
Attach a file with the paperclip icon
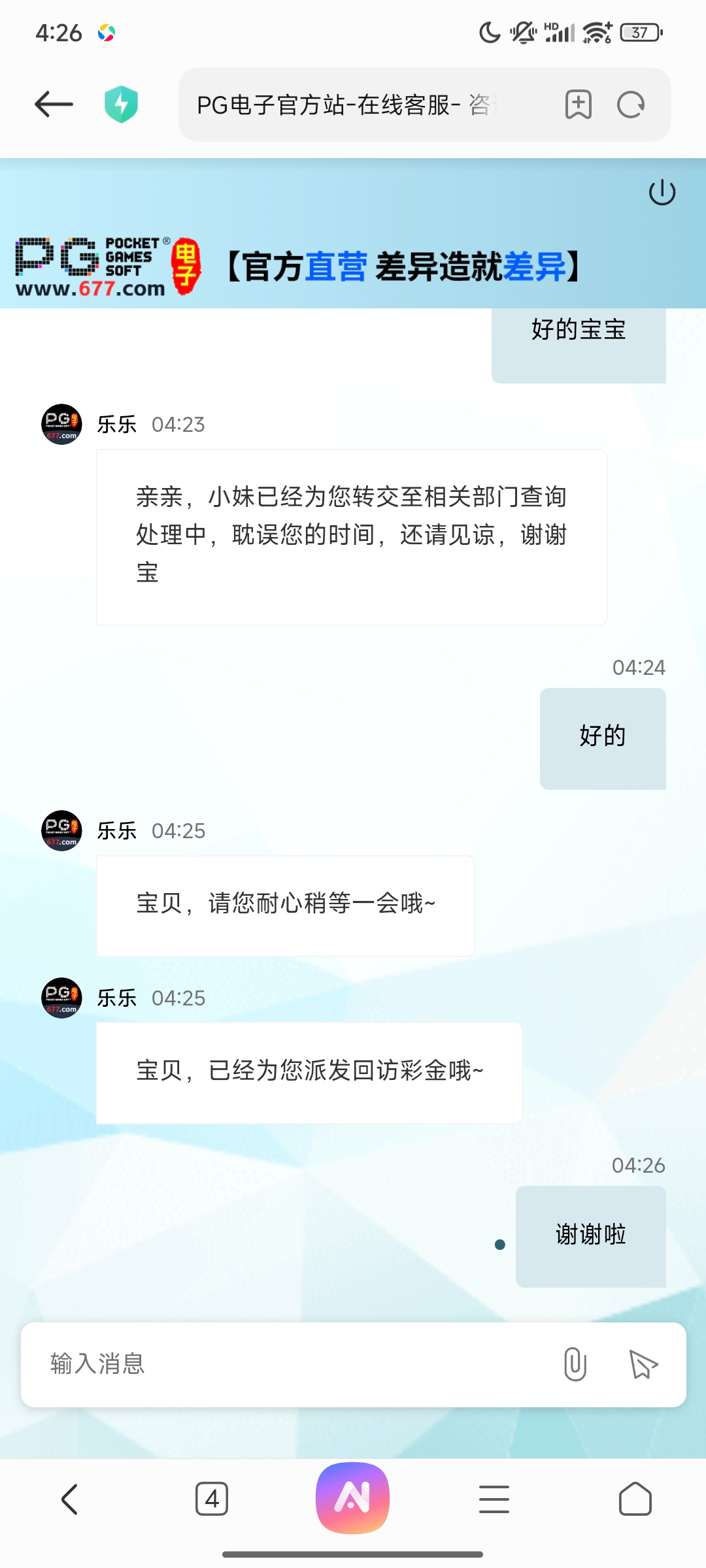pyautogui.click(x=575, y=1364)
